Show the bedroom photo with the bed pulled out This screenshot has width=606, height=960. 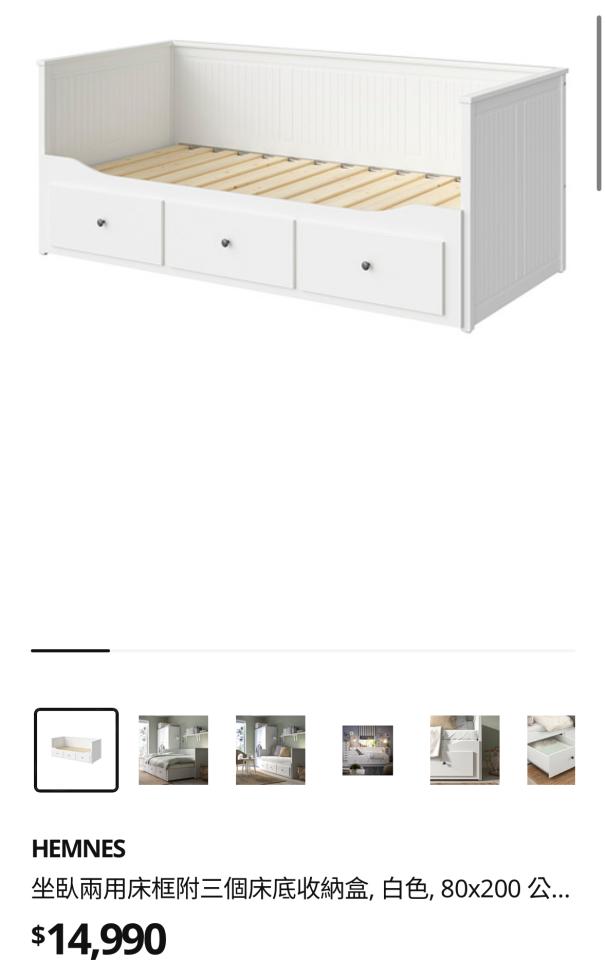pyautogui.click(x=173, y=750)
